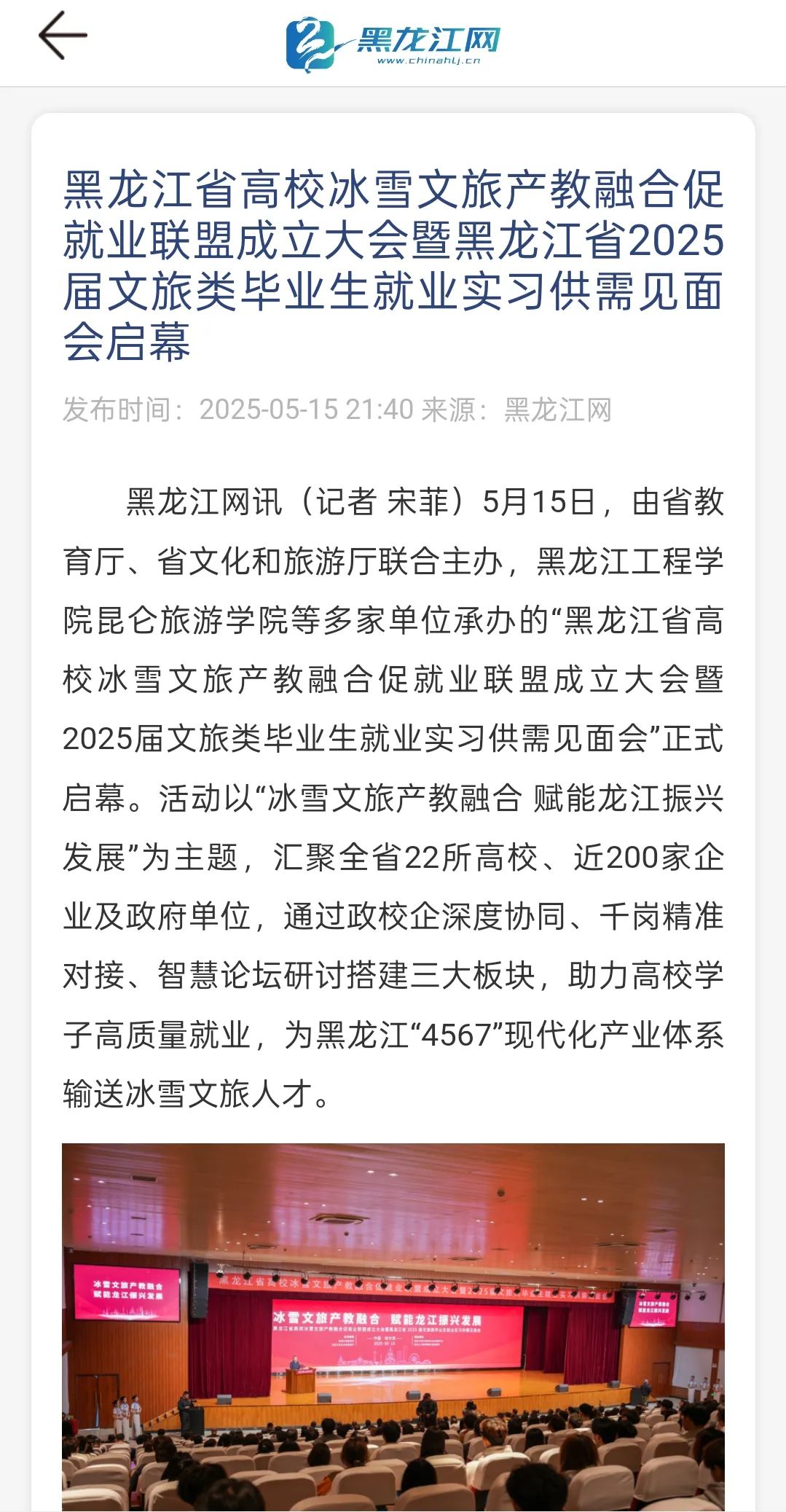Open the conference hall photo in the article
Screen dimensions: 786x1512
393,1326
